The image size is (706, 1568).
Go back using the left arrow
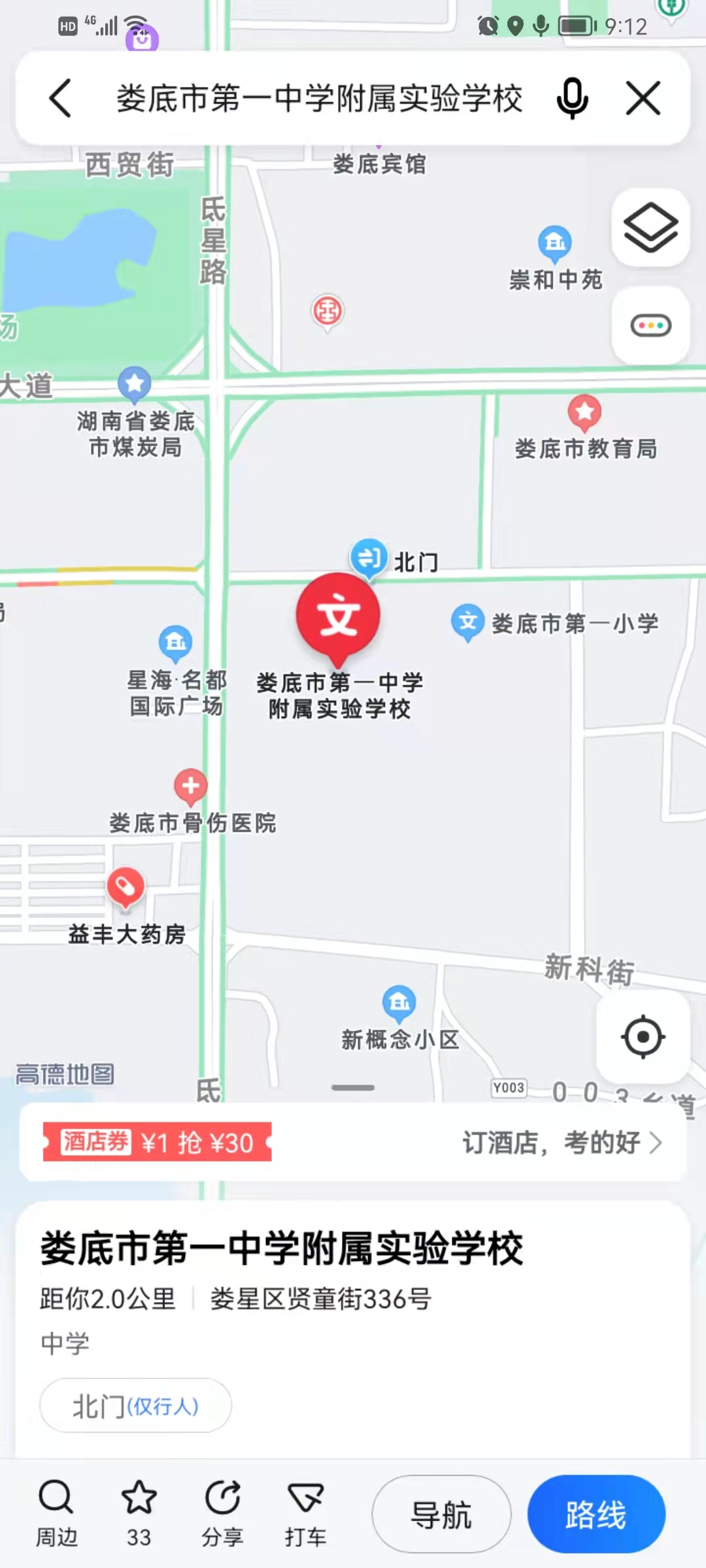(x=60, y=99)
